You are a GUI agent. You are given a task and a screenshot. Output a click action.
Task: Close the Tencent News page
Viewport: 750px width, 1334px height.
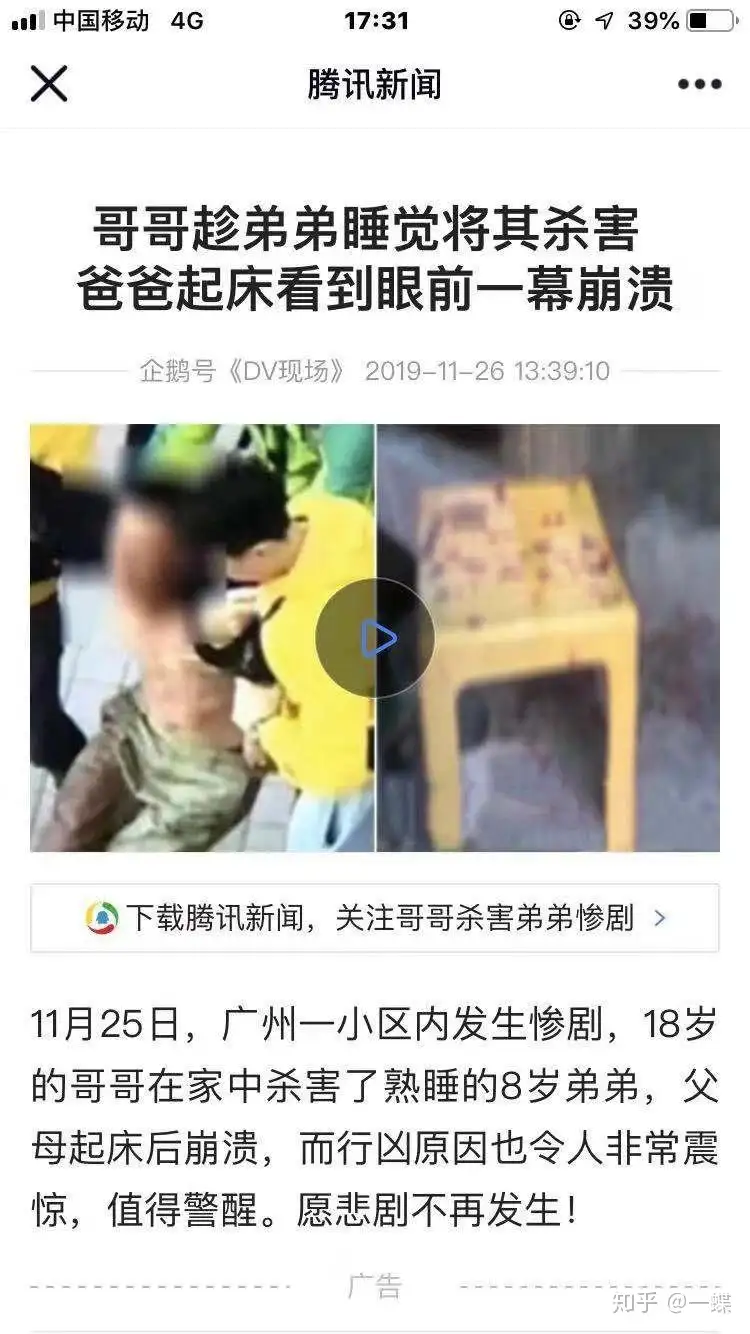tap(48, 84)
